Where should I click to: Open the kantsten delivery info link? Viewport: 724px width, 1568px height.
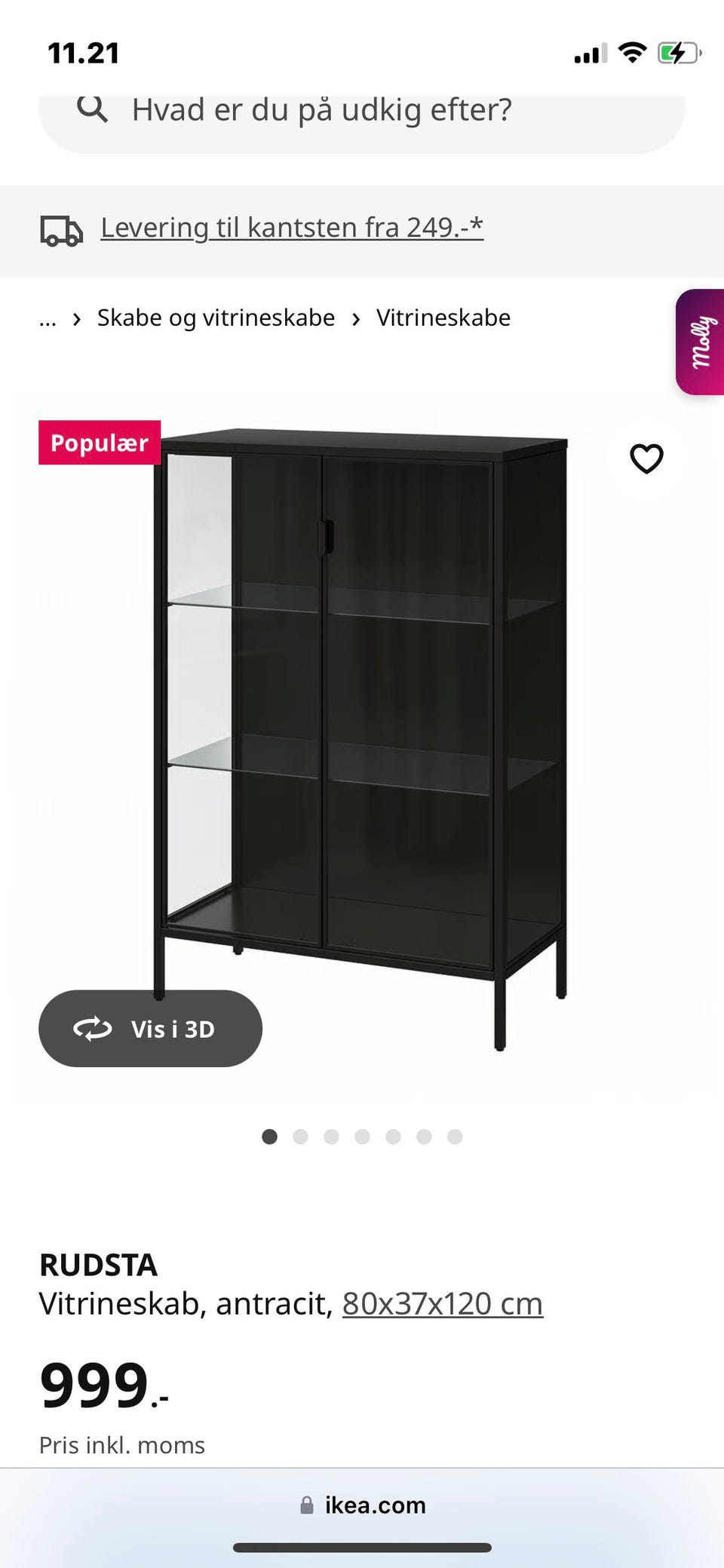click(x=292, y=228)
